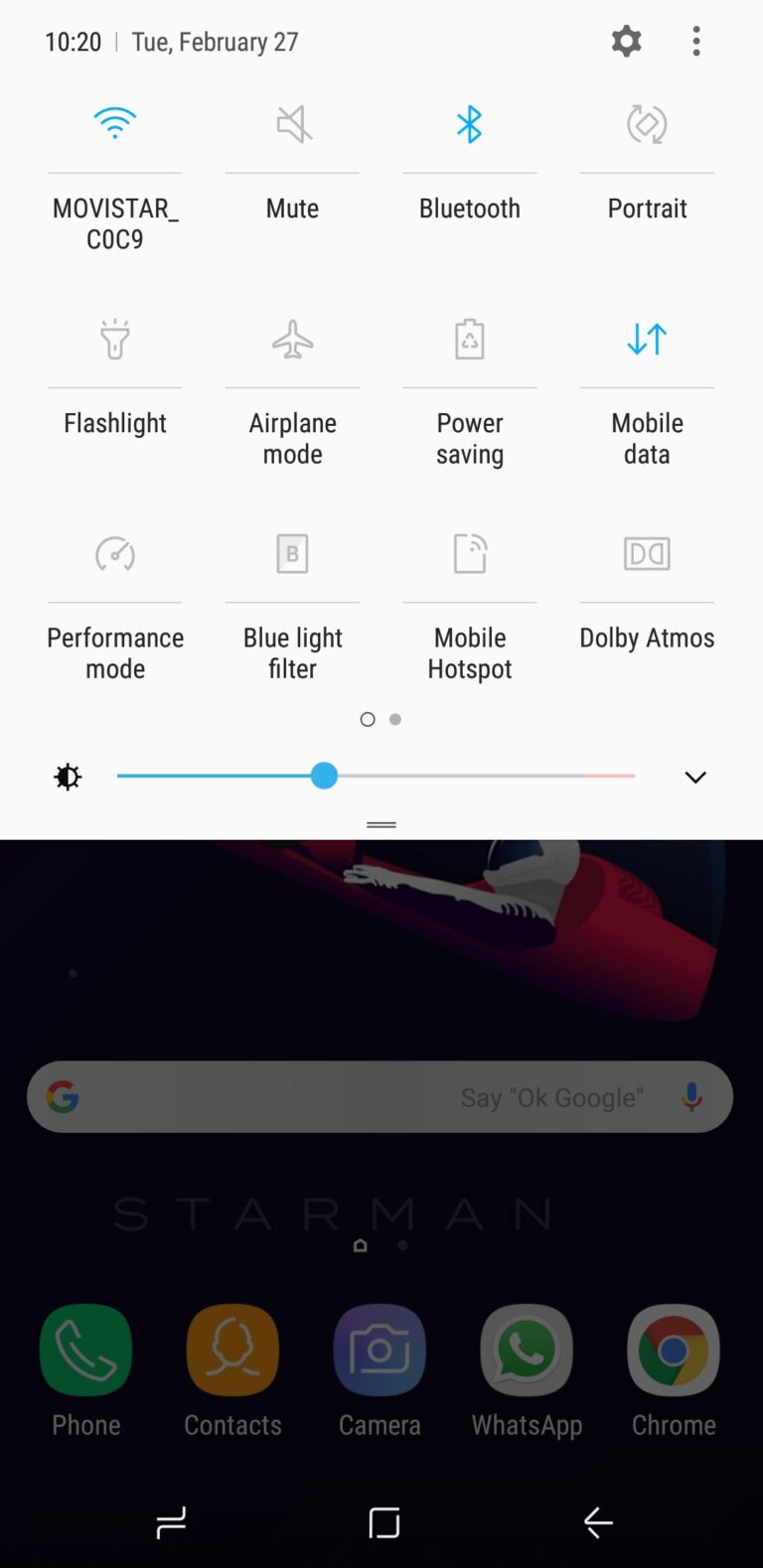Launch WhatsApp from the dock
Viewport: 763px width, 1568px height.
[526, 1351]
